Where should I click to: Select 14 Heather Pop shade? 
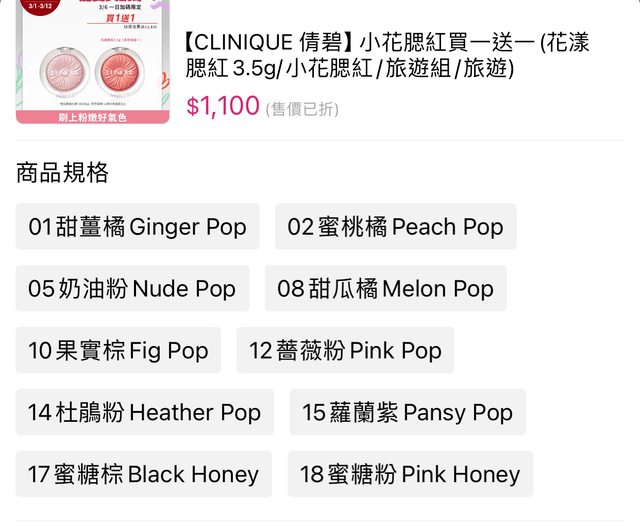click(145, 412)
